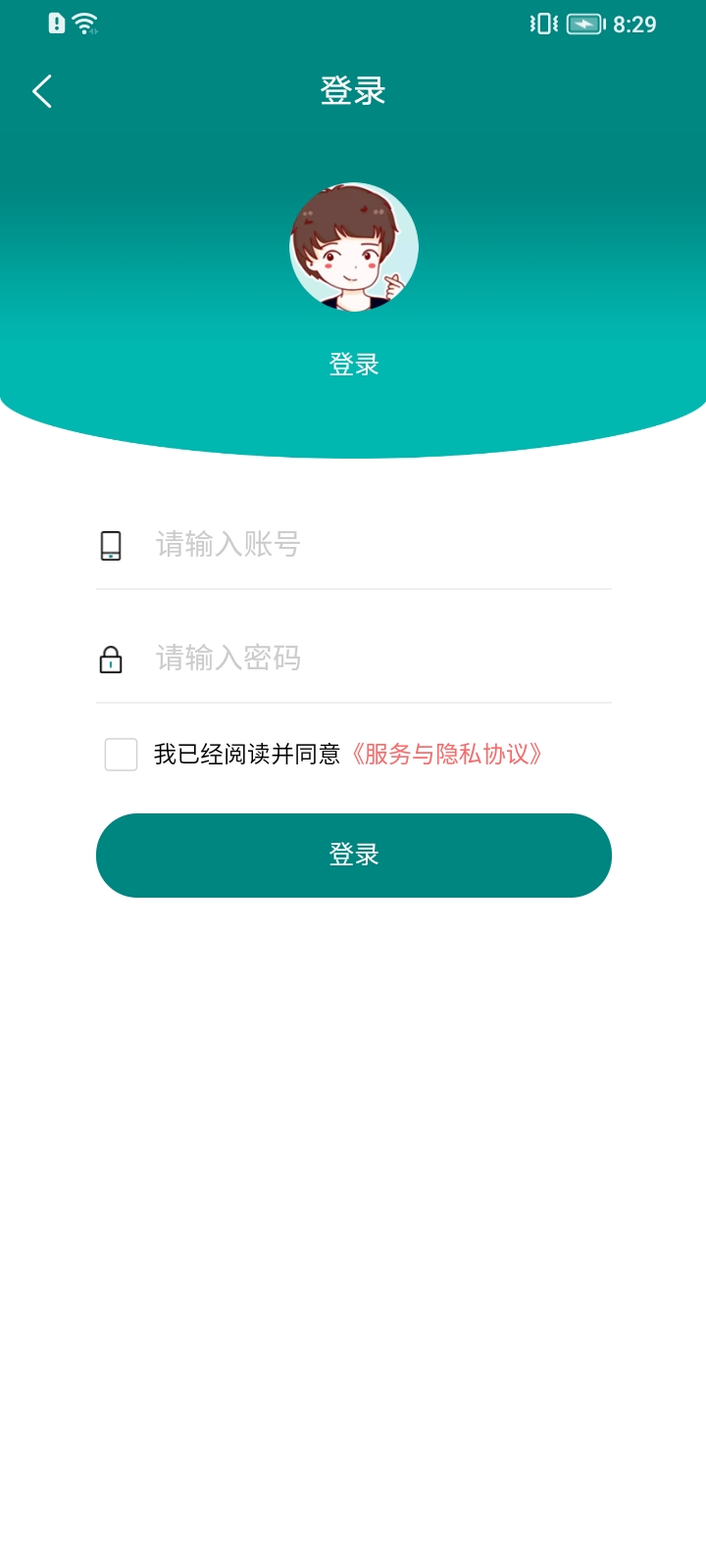Open the 服务与隐私协议 link
706x1568 pixels.
click(446, 754)
